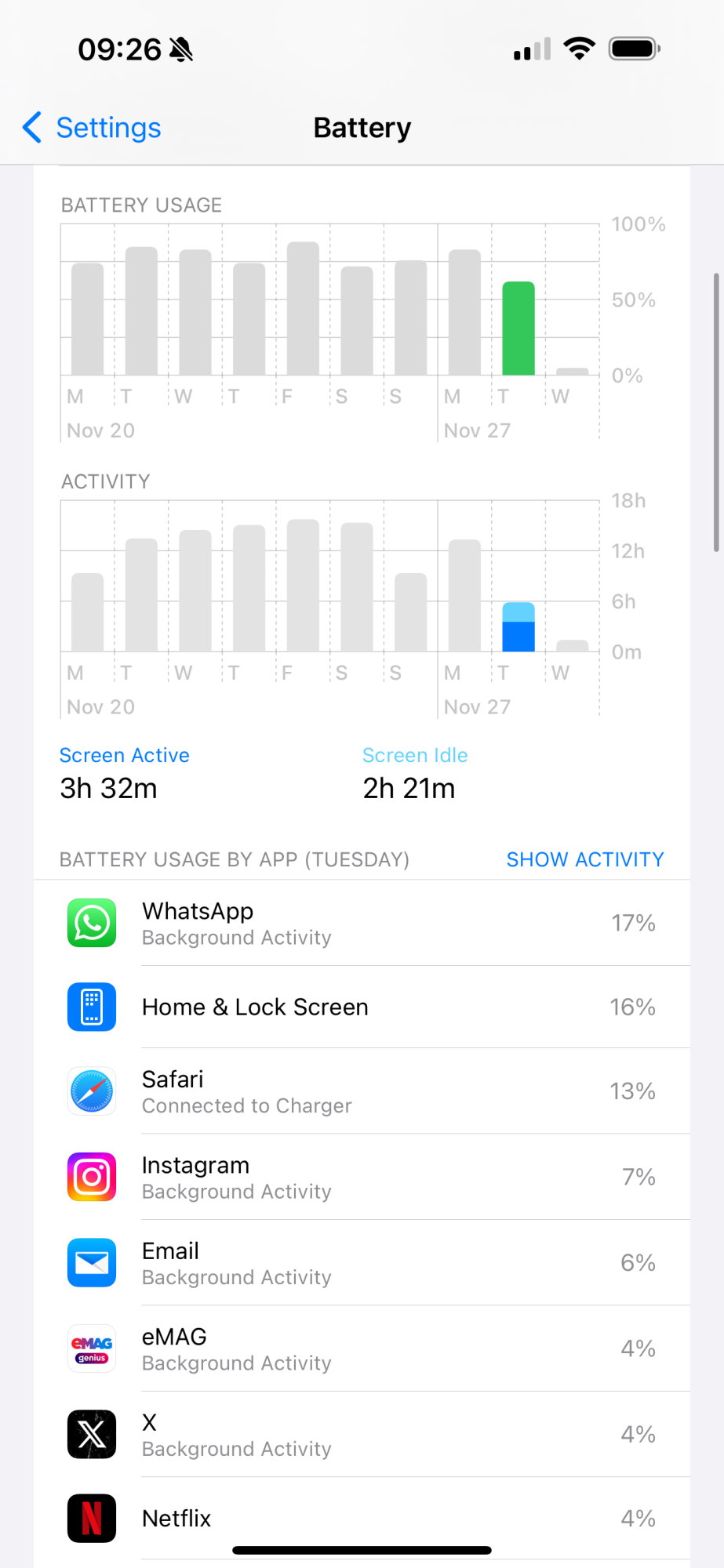Select Friday's bar in Battery Usage chart
This screenshot has height=1568, width=724.
pyautogui.click(x=303, y=309)
